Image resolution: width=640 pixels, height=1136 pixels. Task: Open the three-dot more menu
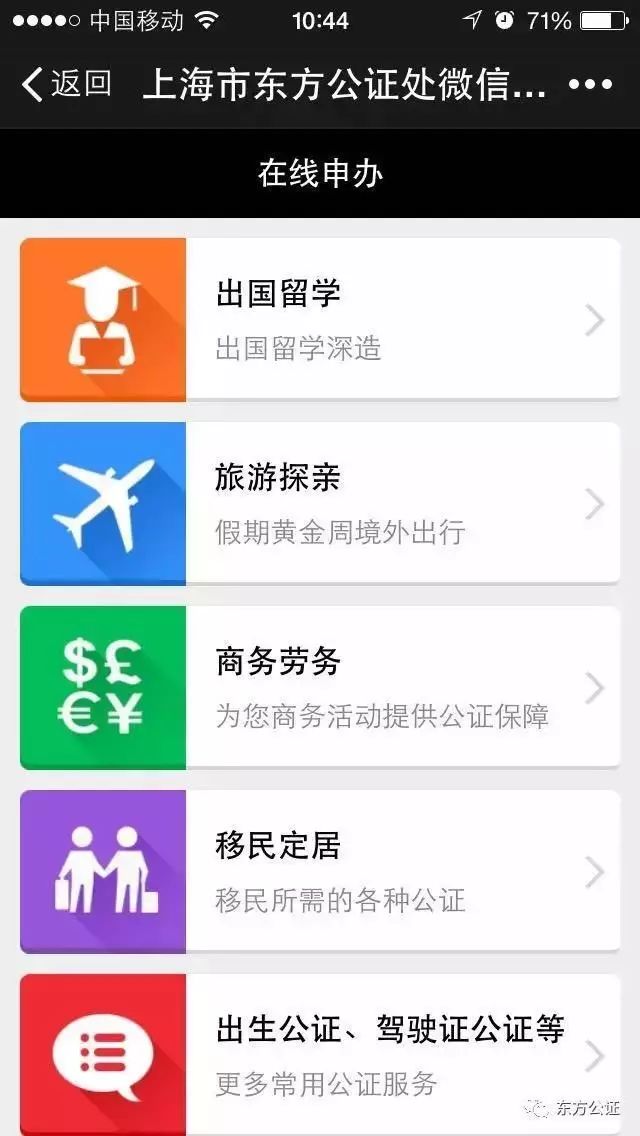(x=591, y=85)
